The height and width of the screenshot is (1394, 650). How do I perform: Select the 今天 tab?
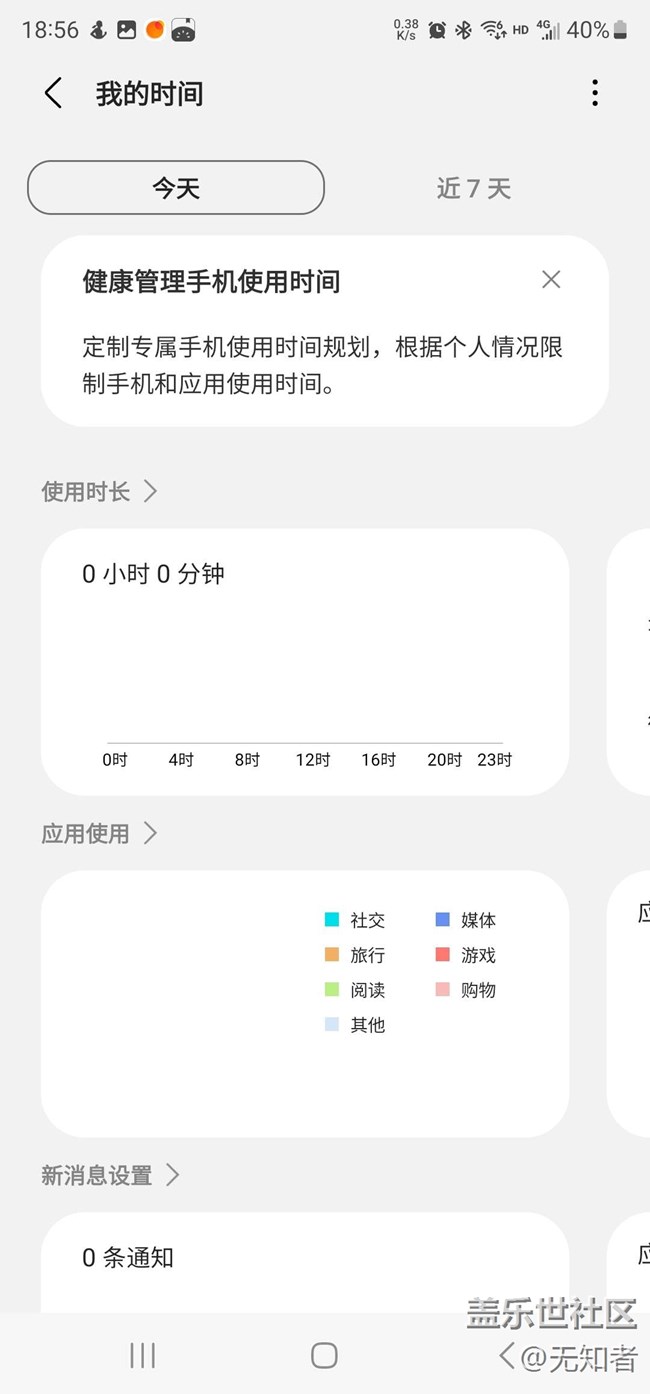176,187
